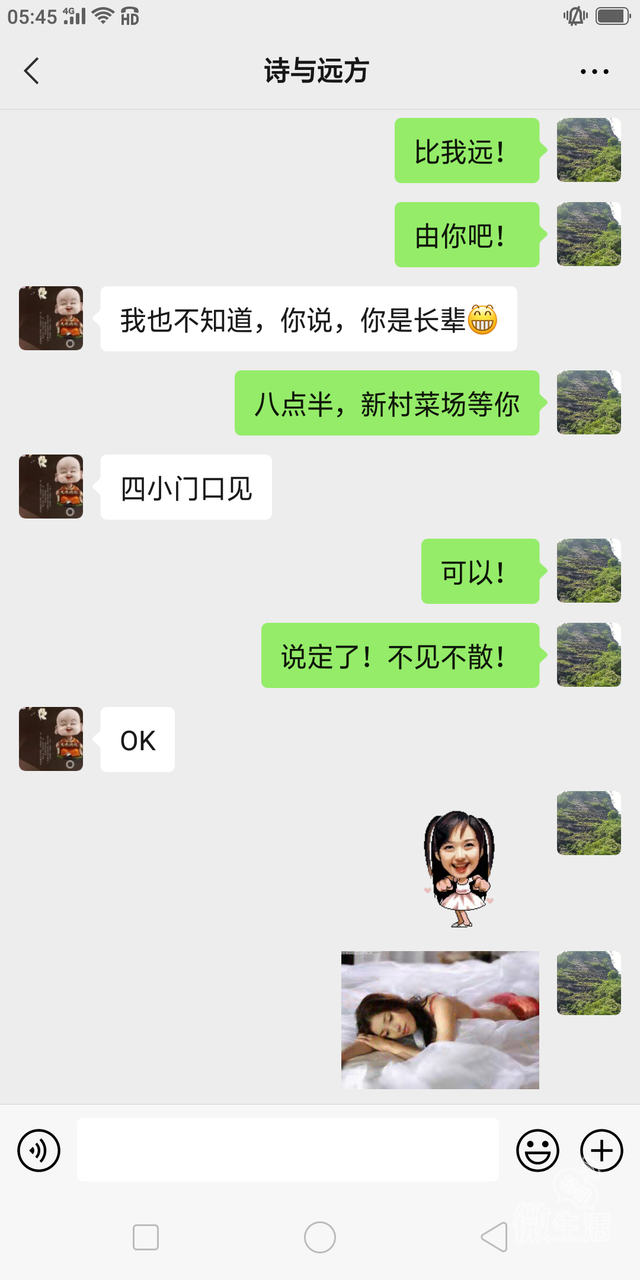Screen dimensions: 640x1280
Task: Open recent apps with square button
Action: tap(146, 1237)
